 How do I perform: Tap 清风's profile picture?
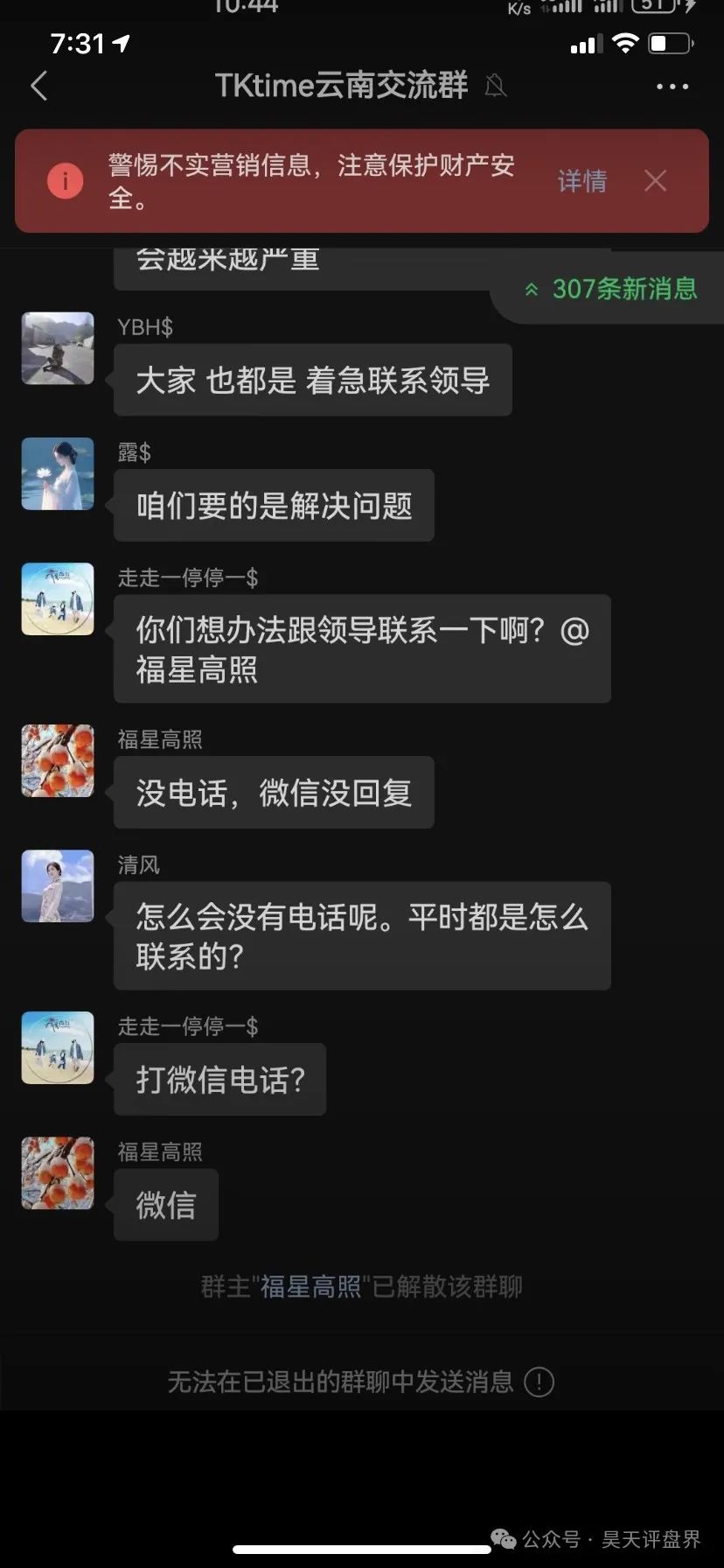point(58,885)
